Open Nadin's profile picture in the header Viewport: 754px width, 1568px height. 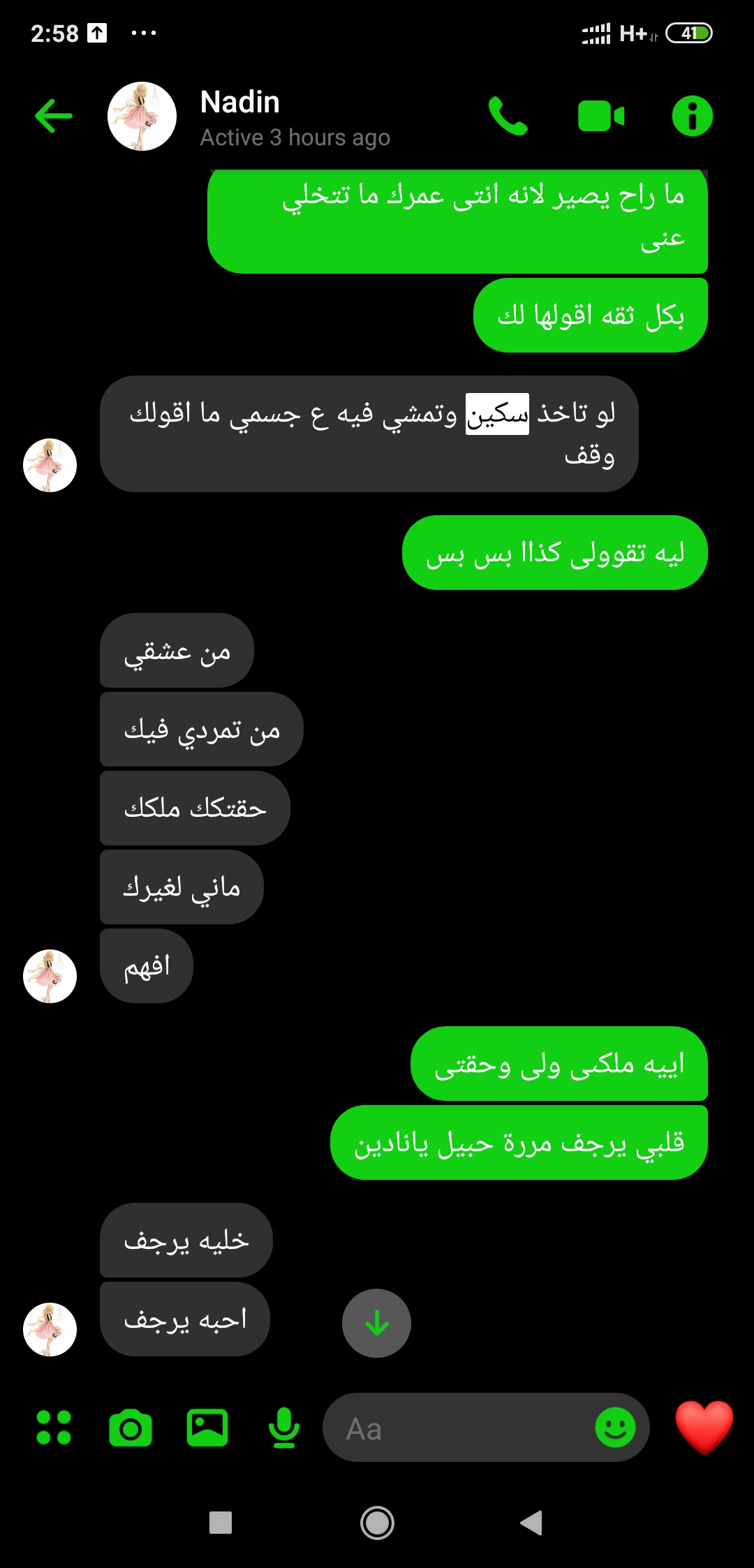tap(142, 116)
